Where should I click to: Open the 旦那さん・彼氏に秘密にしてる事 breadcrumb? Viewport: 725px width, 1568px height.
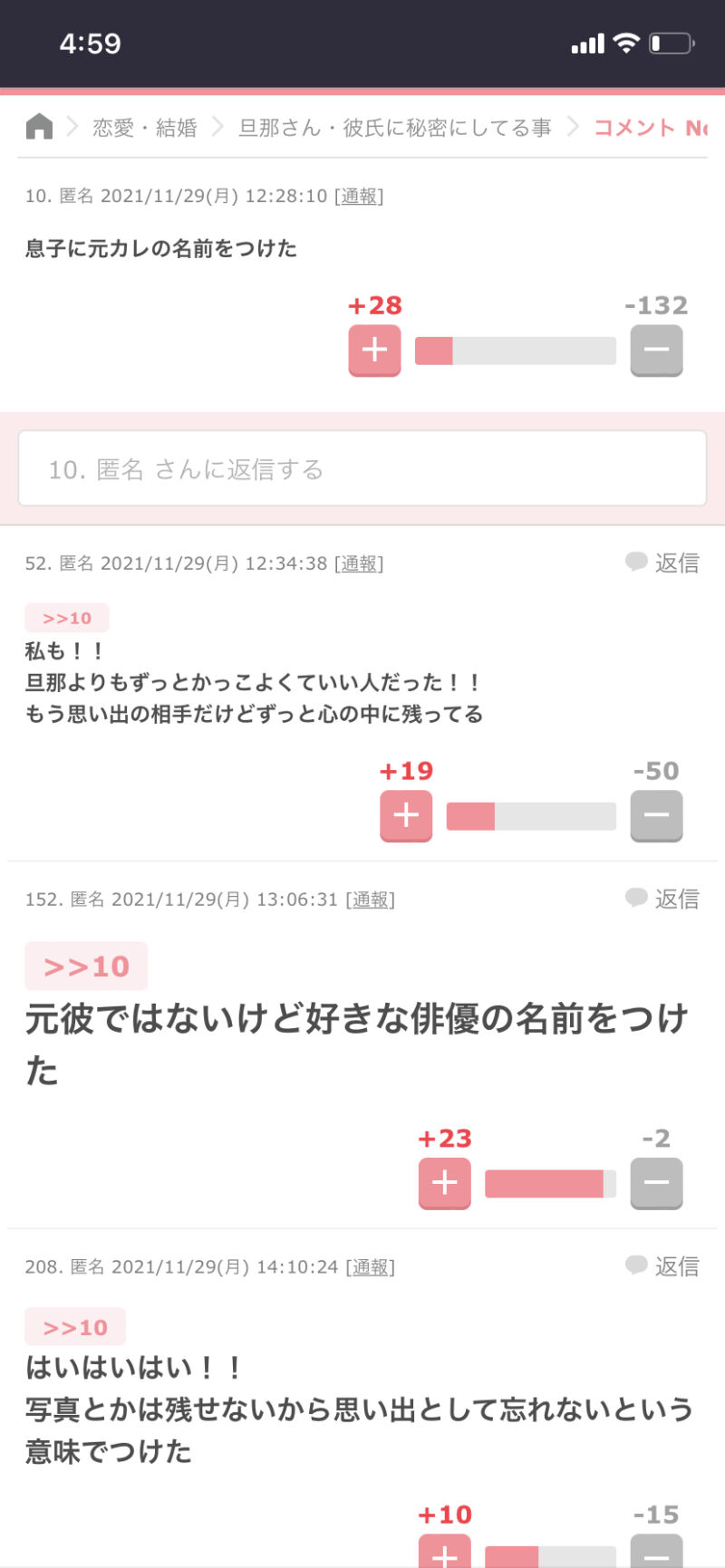pos(395,128)
